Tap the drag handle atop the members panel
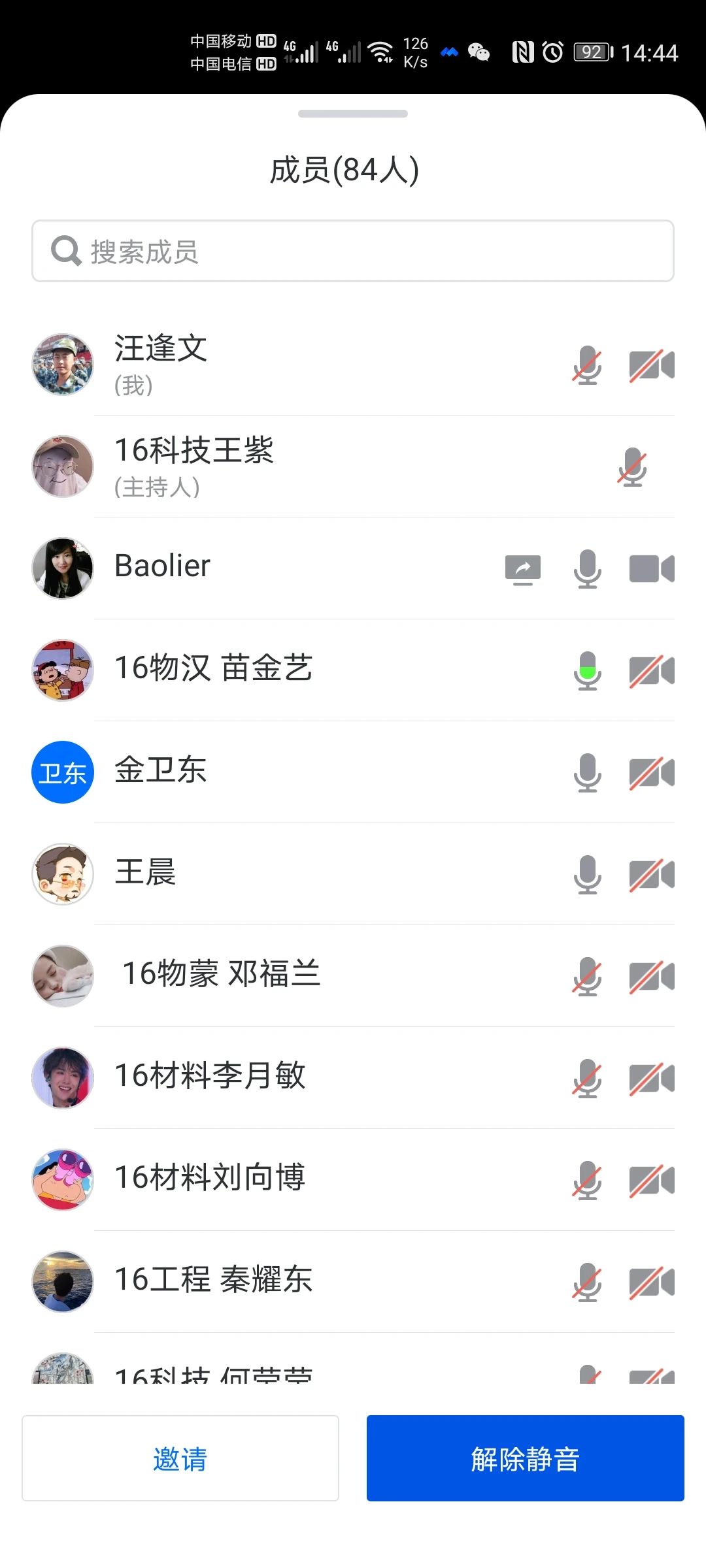The width and height of the screenshot is (706, 1568). 353,114
